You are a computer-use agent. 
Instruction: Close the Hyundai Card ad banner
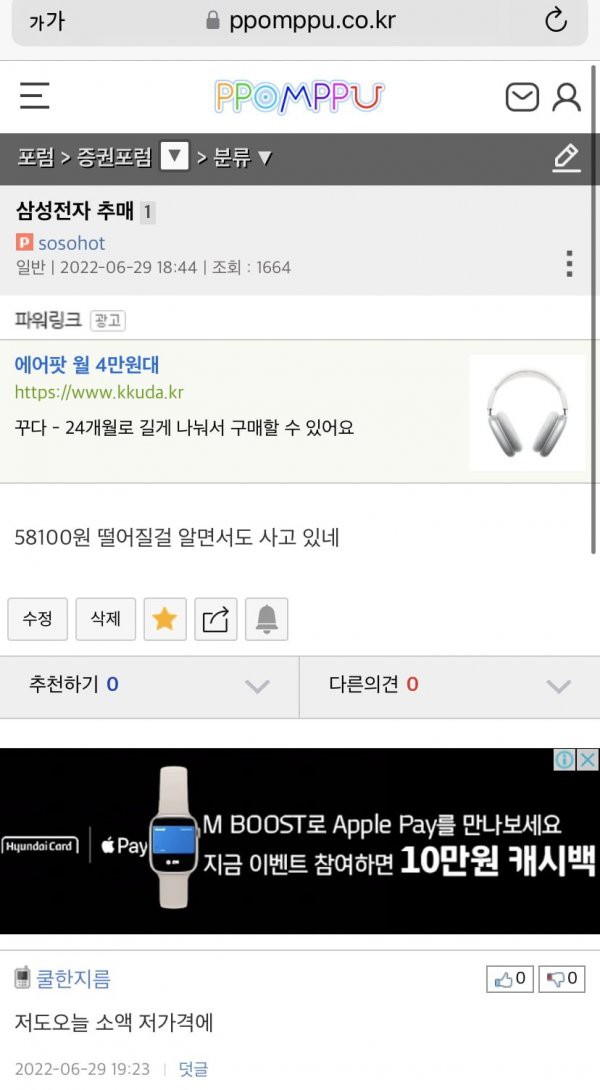coord(588,760)
